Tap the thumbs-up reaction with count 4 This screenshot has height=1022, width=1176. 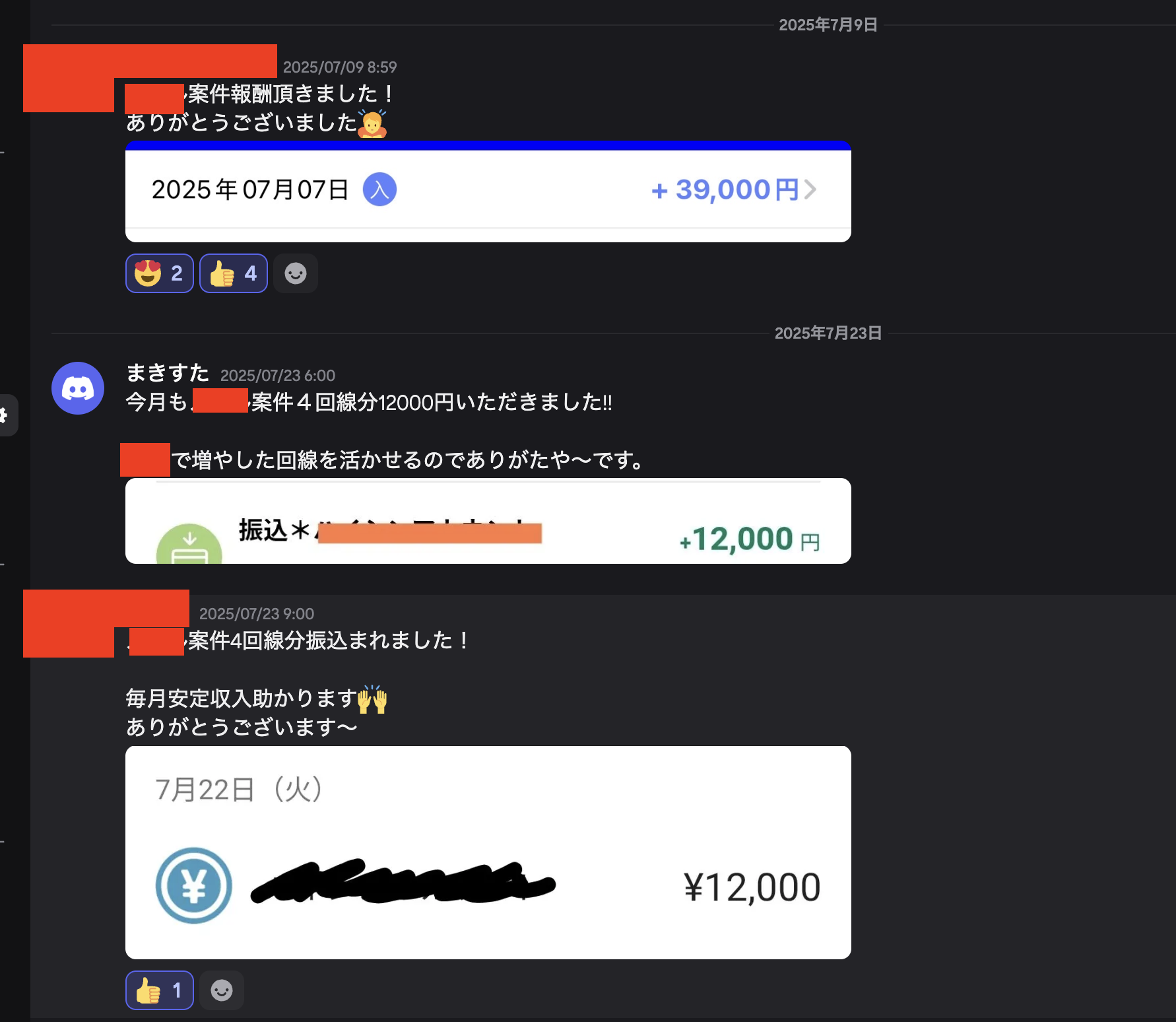tap(234, 273)
